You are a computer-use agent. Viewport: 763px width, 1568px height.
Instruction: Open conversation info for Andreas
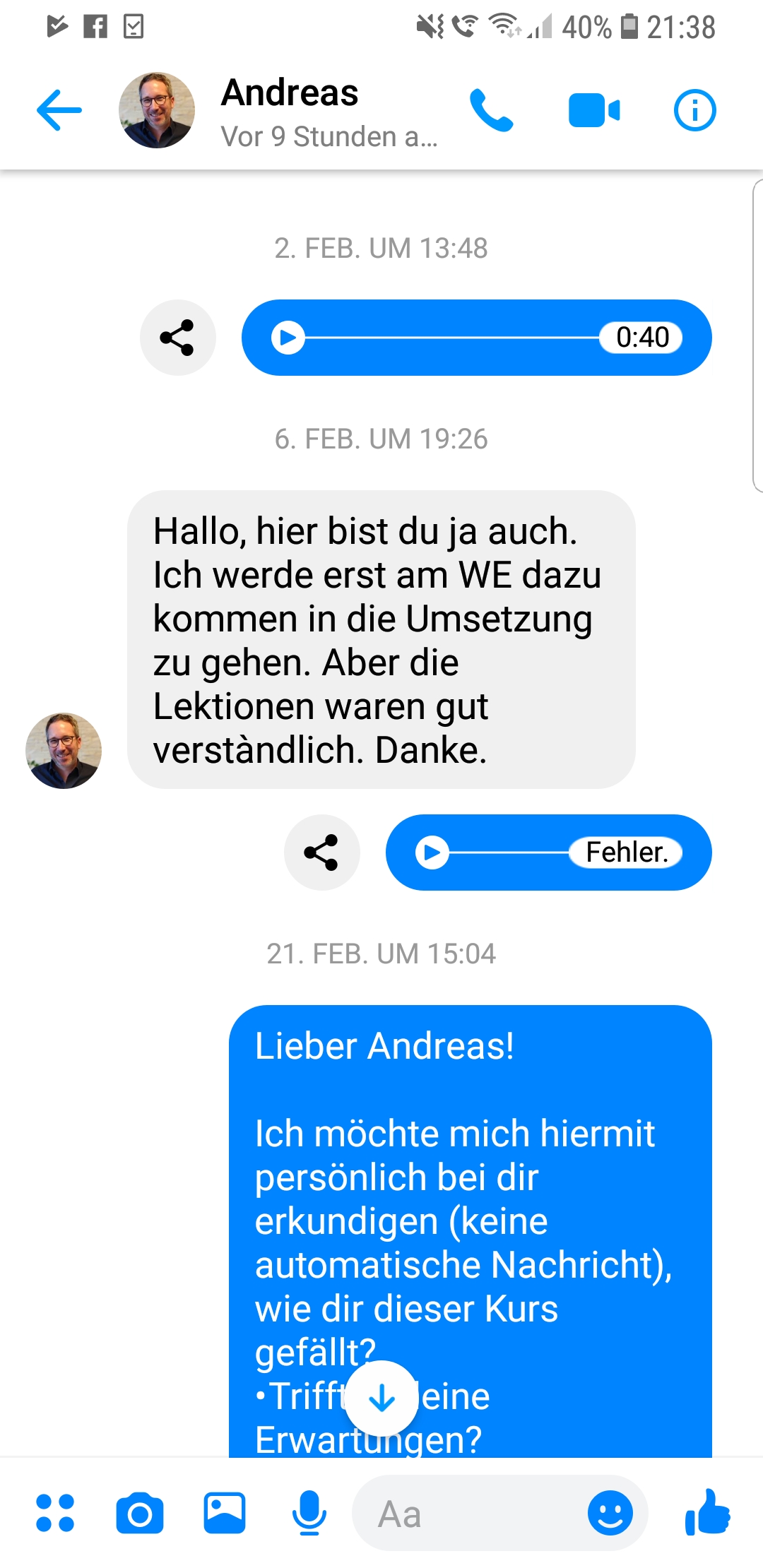[694, 111]
